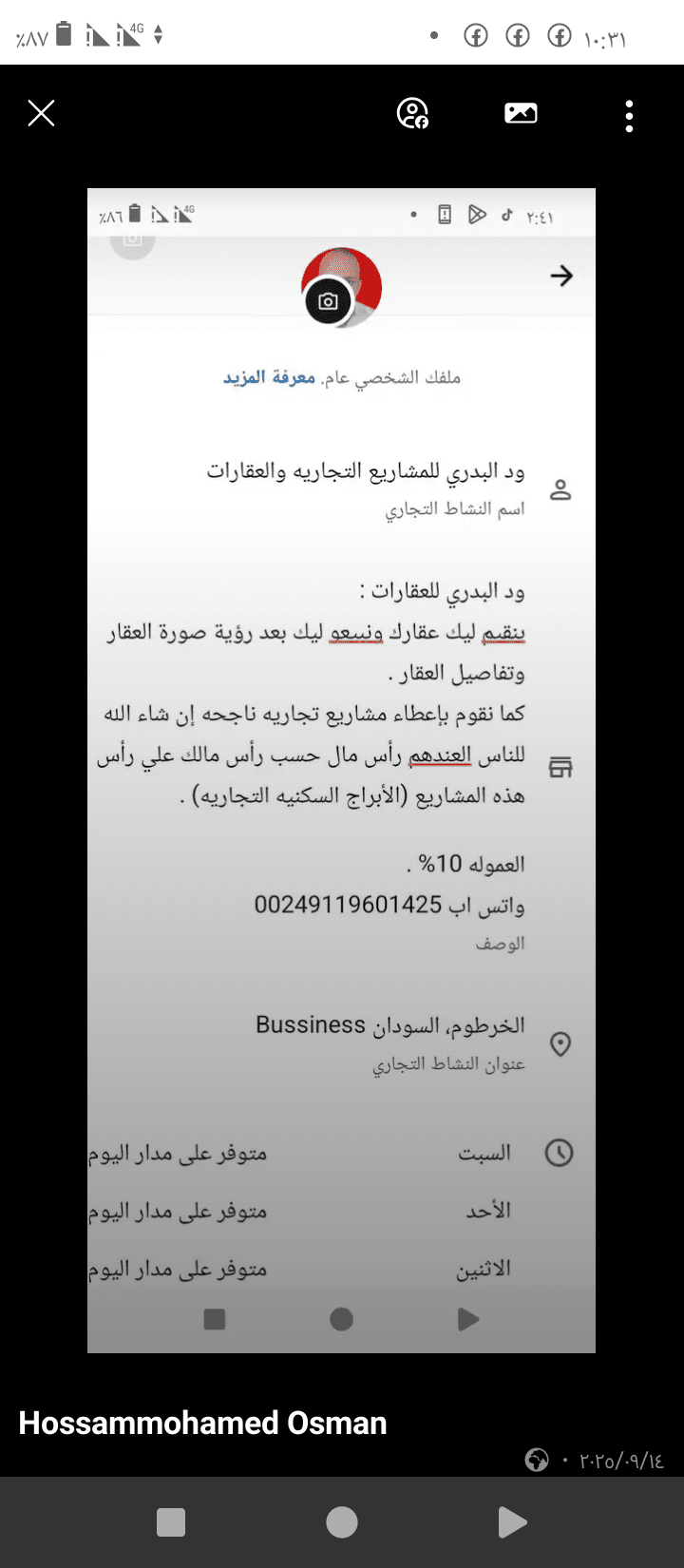Tap the triangle back button in the navigation bar
Viewport: 684px width, 1568px height.
coord(512,1521)
